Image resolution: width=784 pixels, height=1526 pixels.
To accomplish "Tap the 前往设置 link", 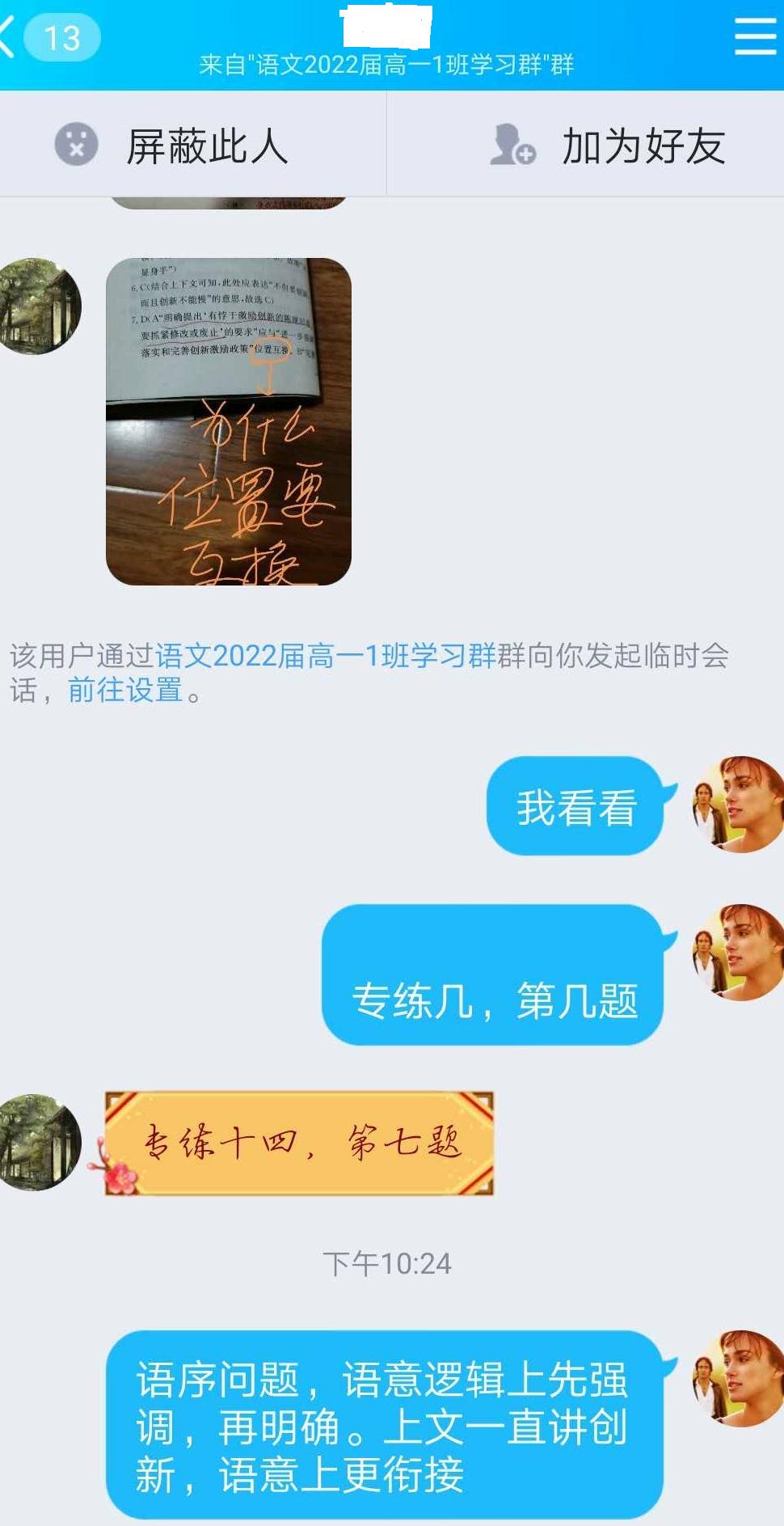I will point(124,691).
